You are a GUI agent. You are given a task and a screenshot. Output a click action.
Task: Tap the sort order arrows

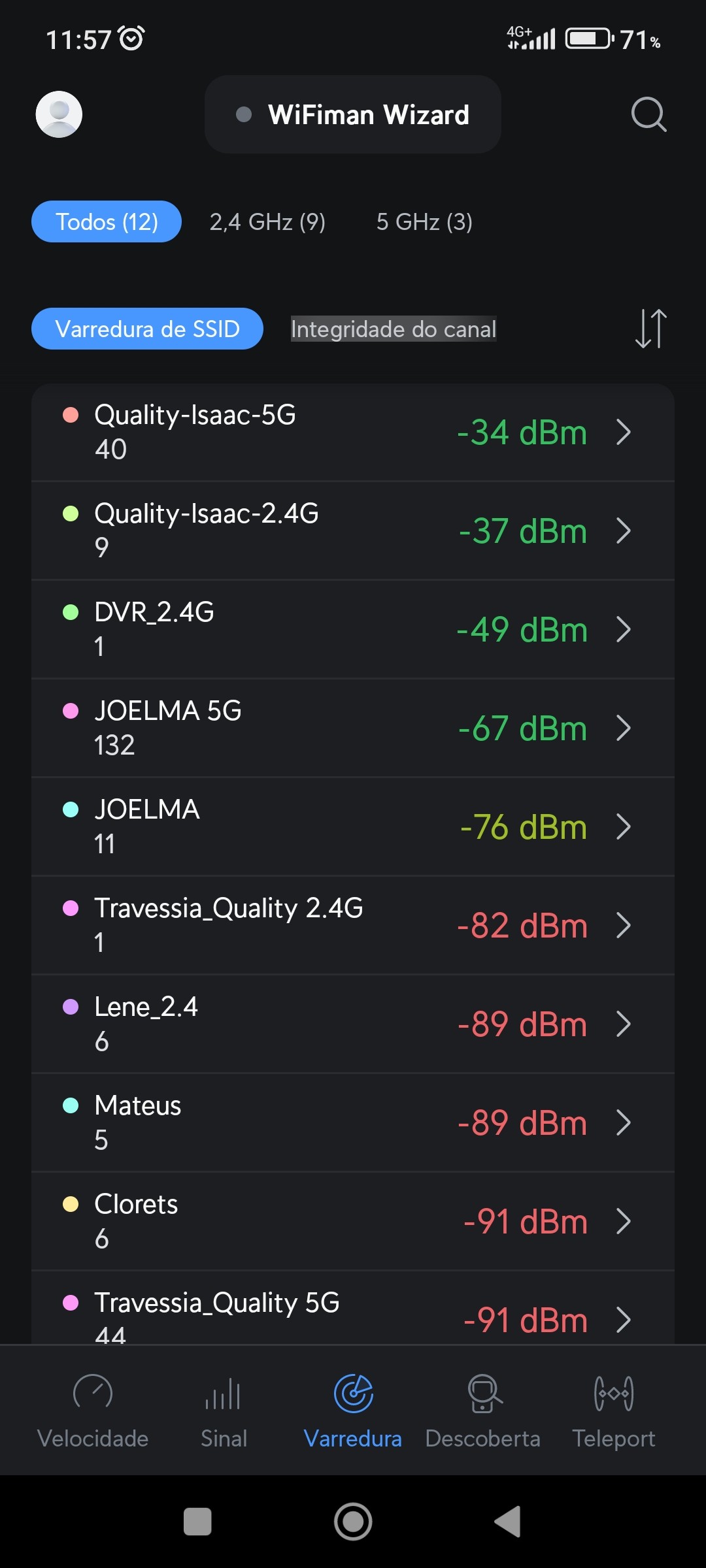(650, 329)
